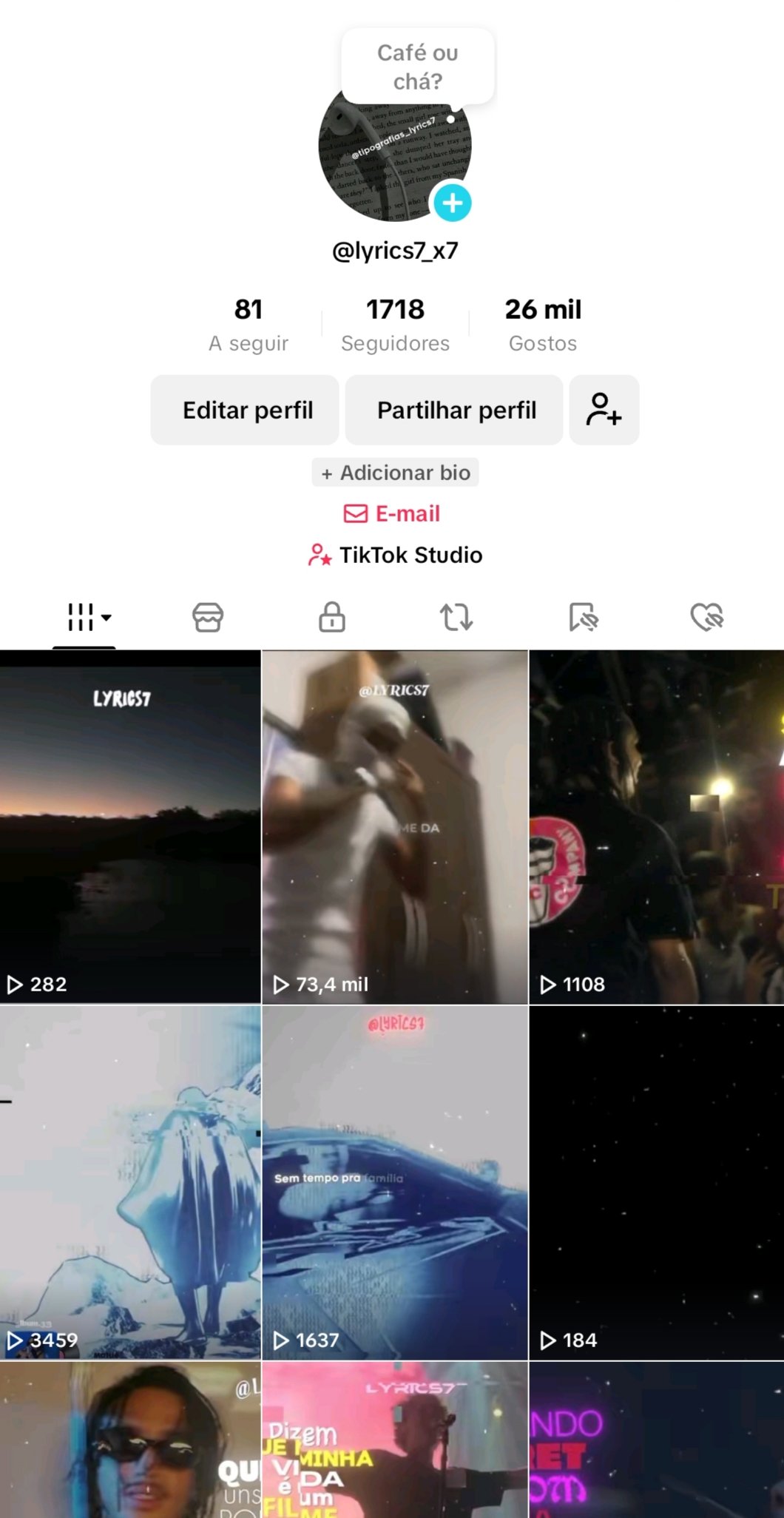Viewport: 784px width, 1518px height.
Task: Open the 'Café ou chá?' note bubble
Action: [418, 67]
